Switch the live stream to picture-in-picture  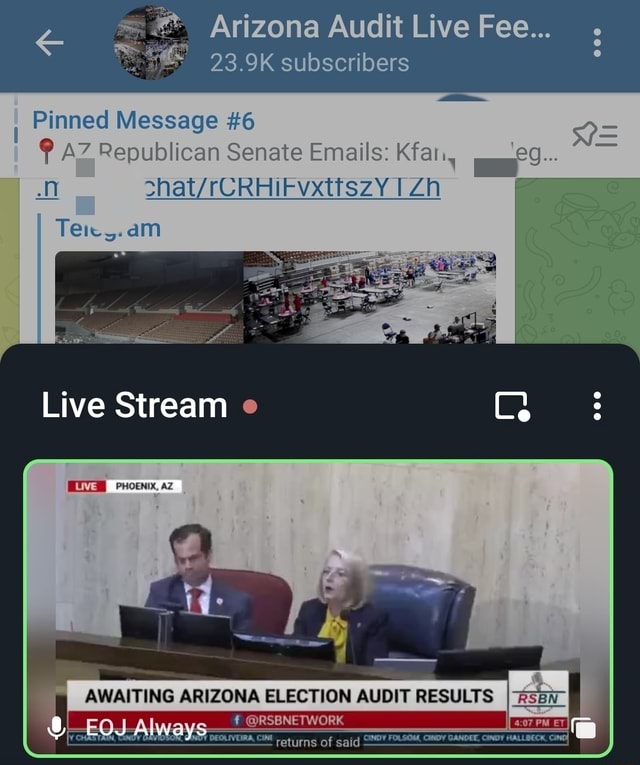click(x=512, y=406)
